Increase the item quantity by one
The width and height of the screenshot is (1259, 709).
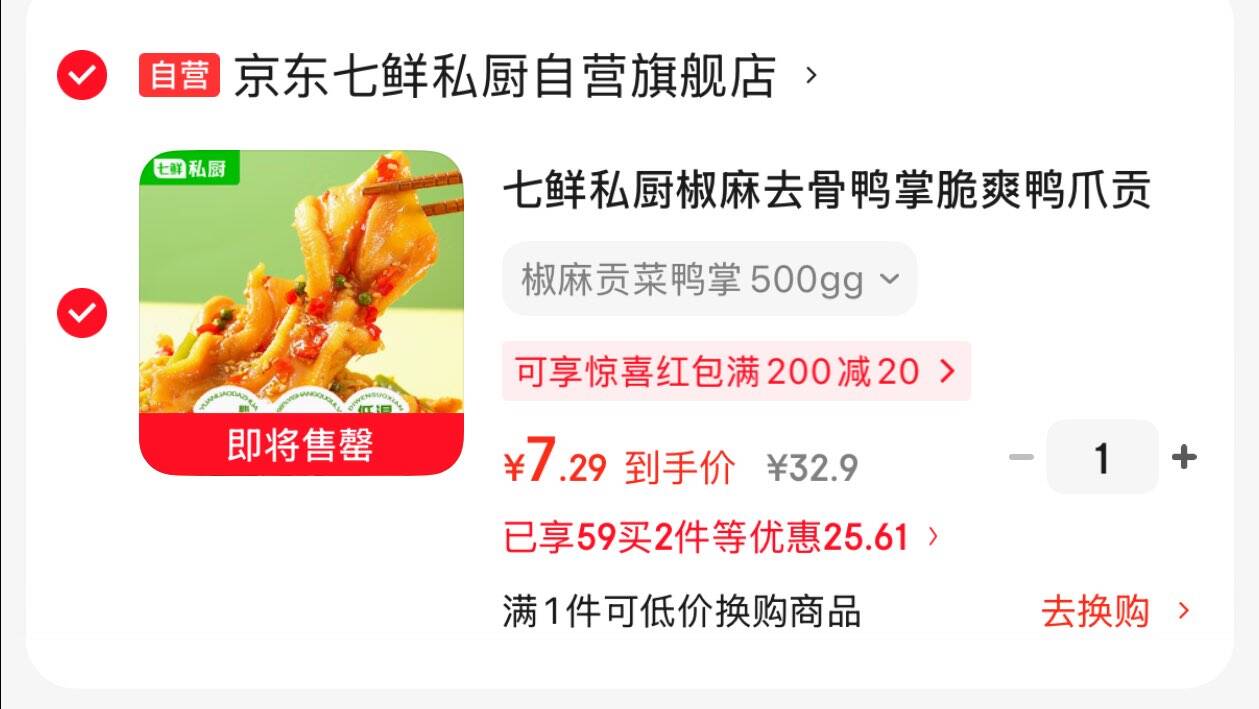coord(1184,458)
